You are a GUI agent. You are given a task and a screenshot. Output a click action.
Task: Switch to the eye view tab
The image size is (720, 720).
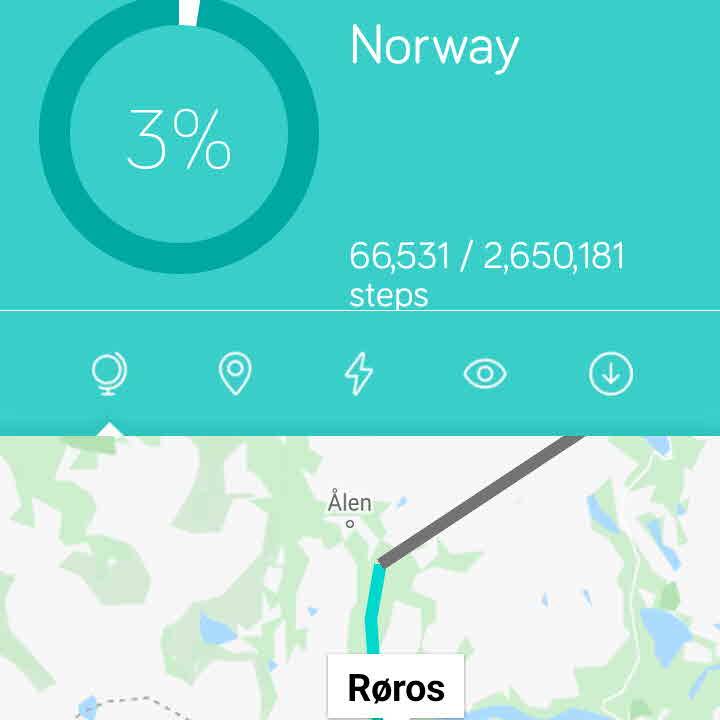click(485, 374)
